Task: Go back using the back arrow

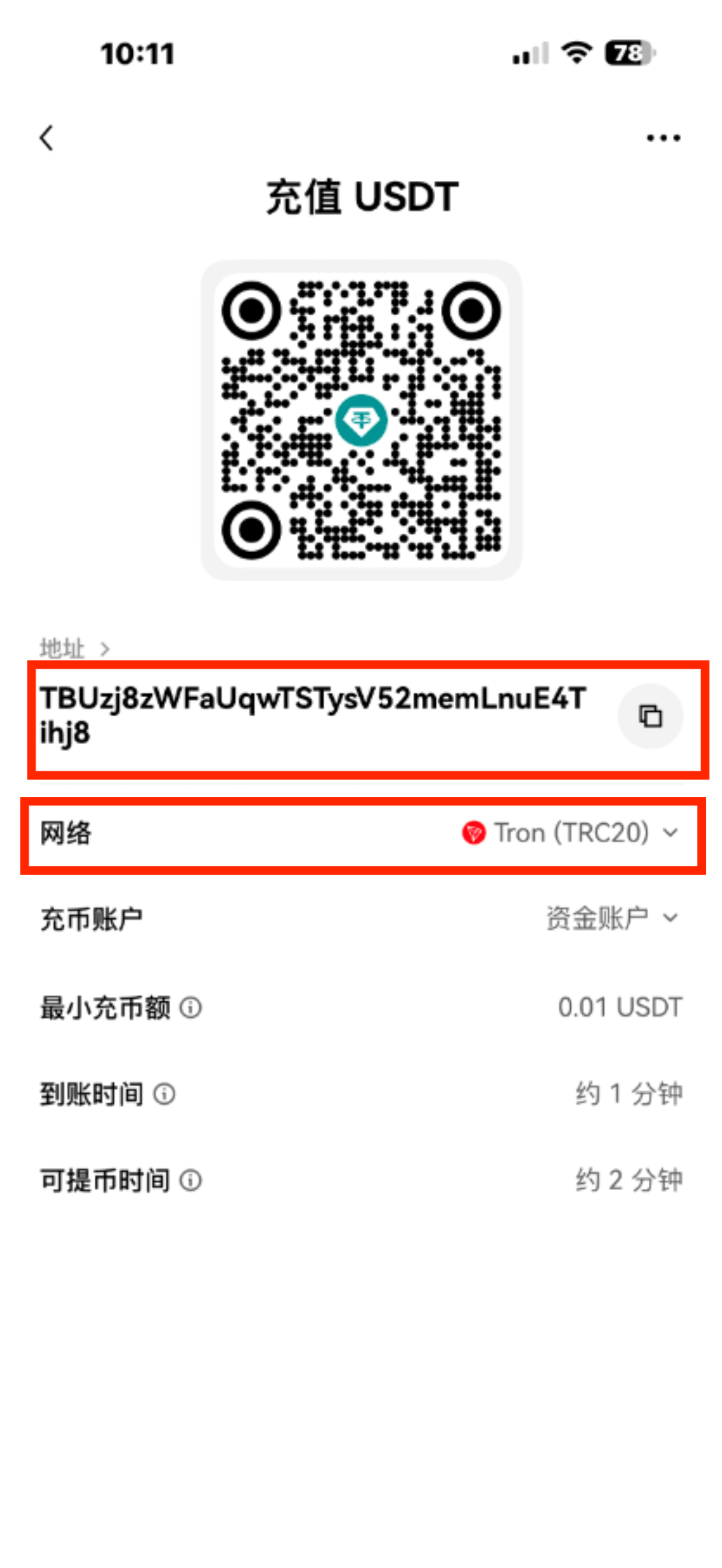Action: pos(47,138)
